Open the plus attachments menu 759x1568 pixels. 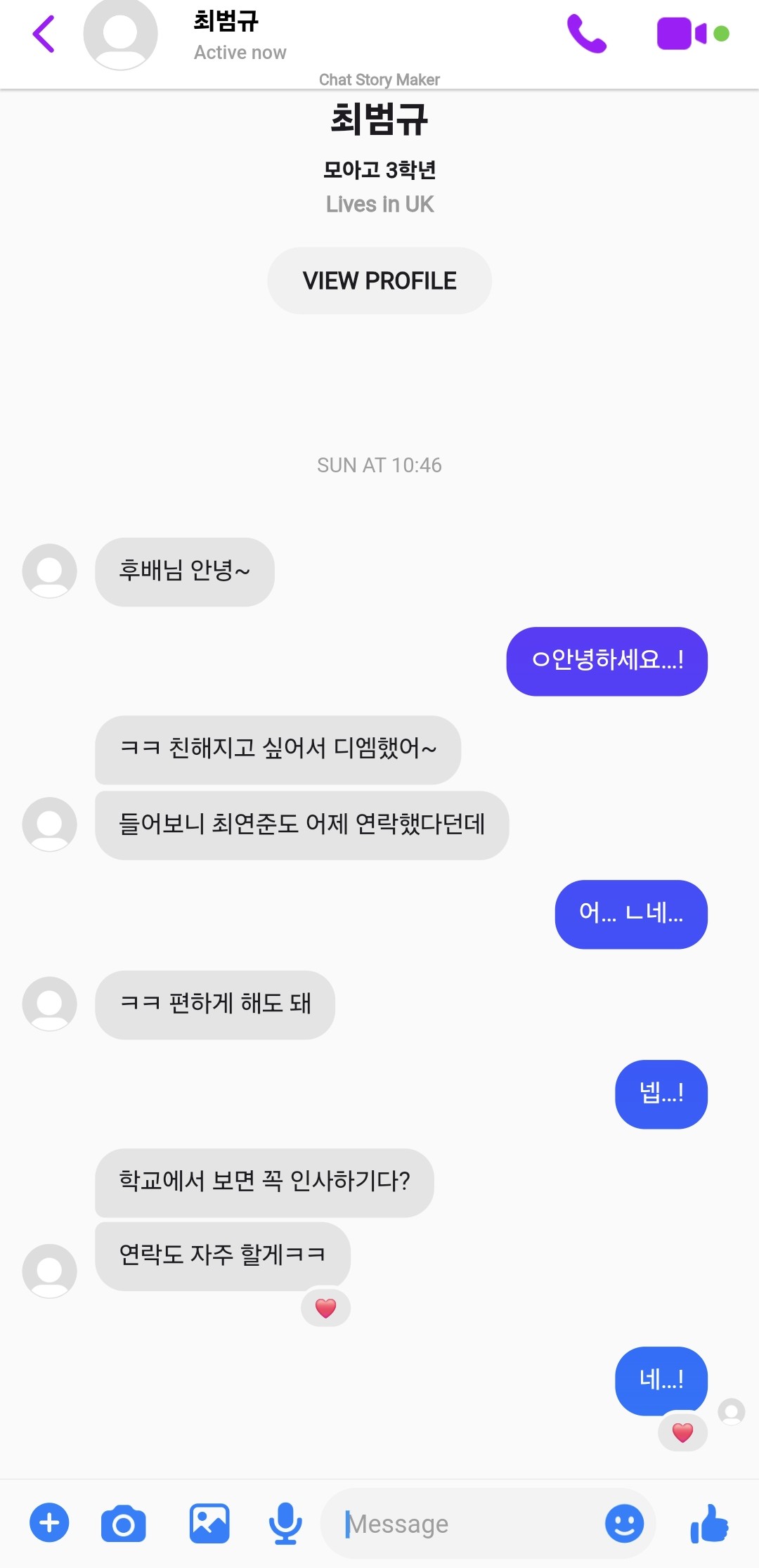49,1523
